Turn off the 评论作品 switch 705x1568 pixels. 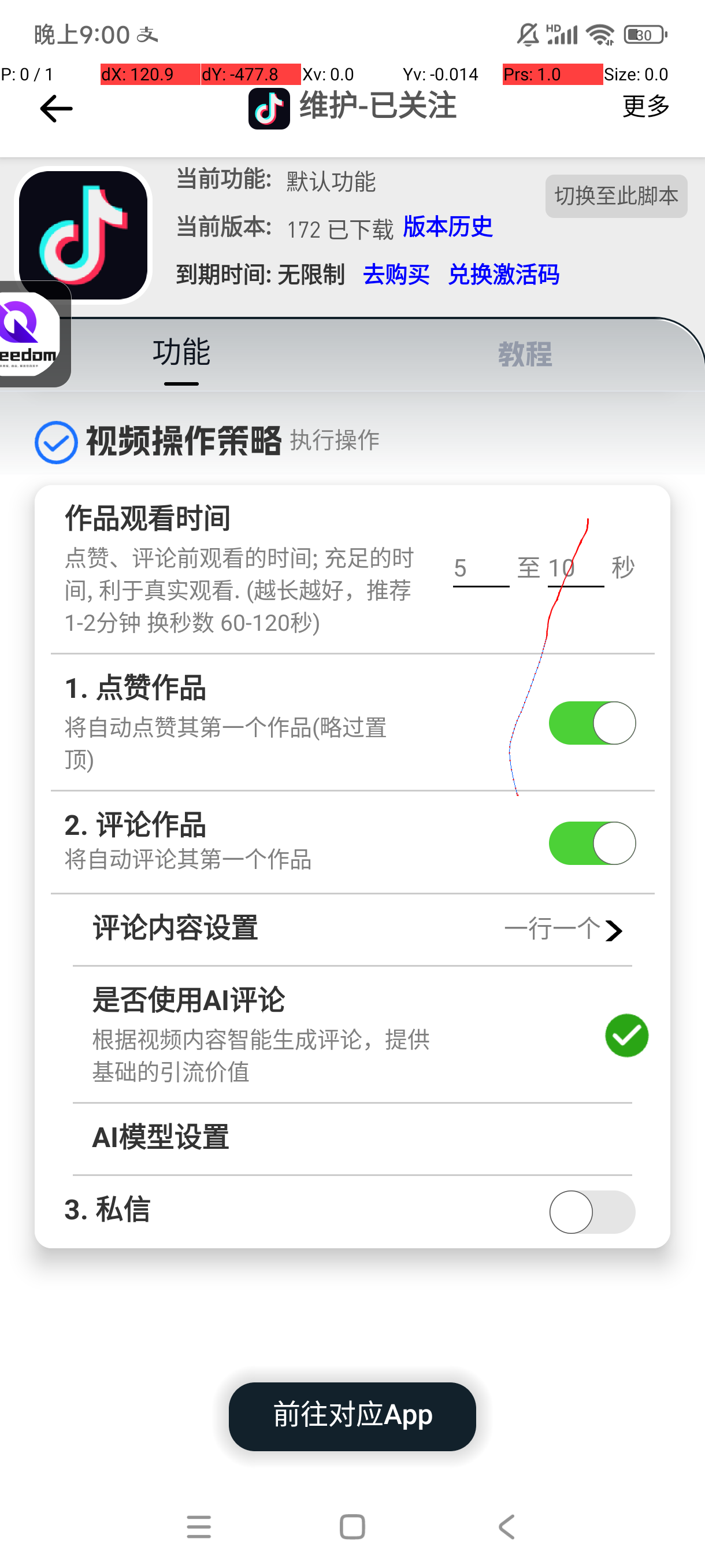(x=592, y=843)
